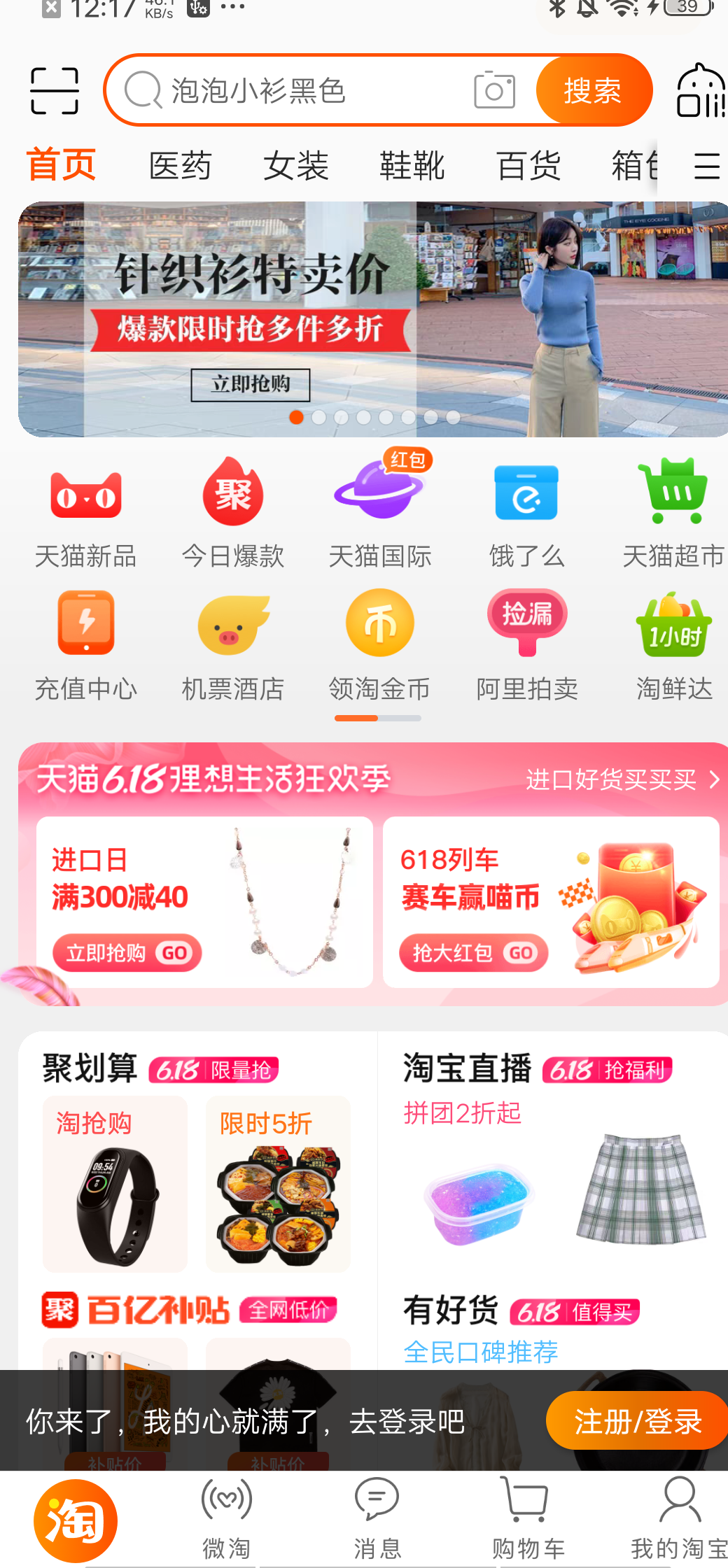Open the scan code icon
Screen dimensions: 728x1568
click(x=55, y=91)
